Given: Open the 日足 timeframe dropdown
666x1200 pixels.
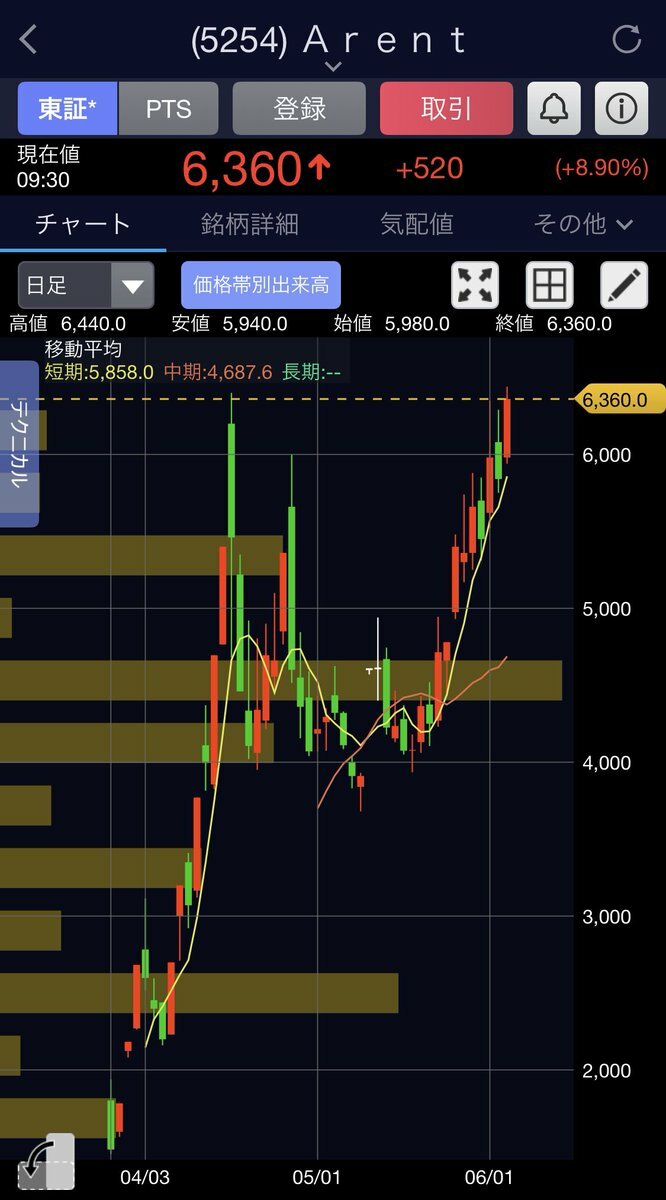Looking at the screenshot, I should coord(86,286).
